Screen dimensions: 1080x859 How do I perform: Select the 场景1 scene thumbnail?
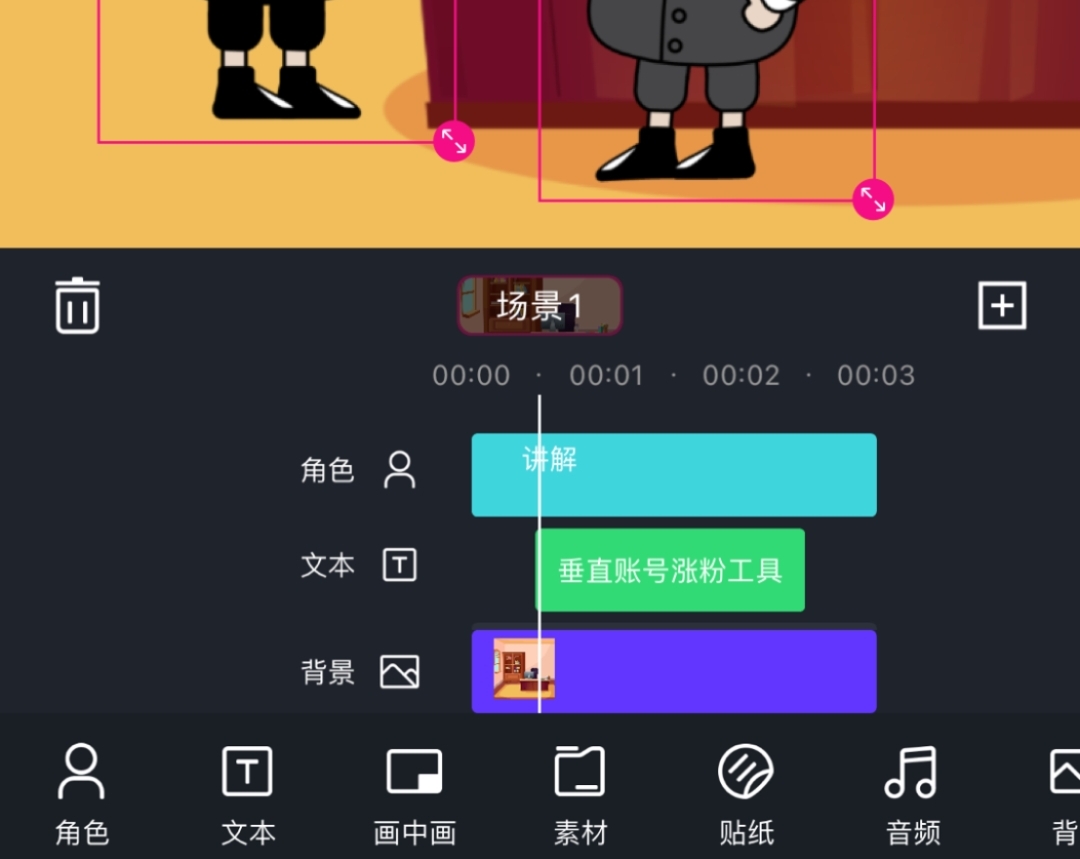tap(540, 306)
